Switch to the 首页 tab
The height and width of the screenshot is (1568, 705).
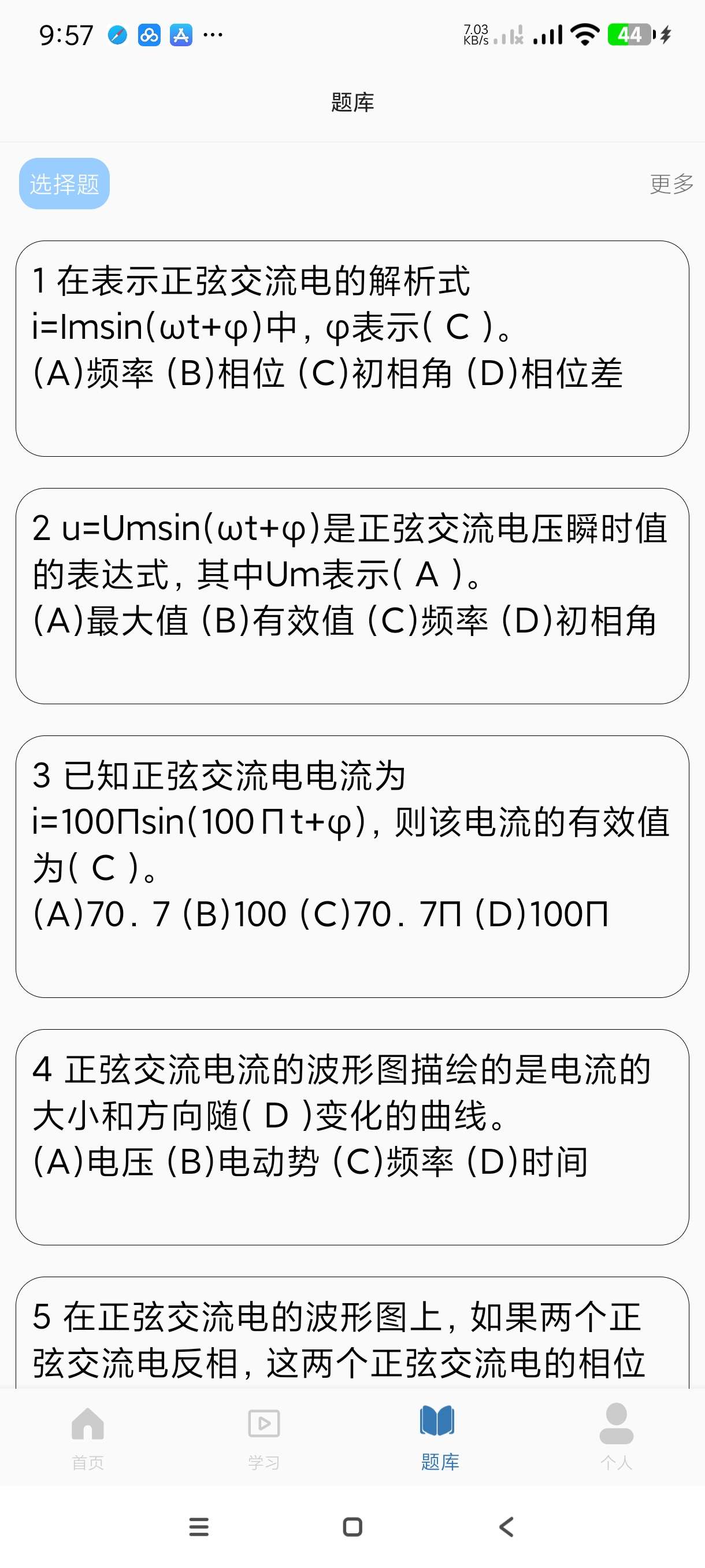pos(88,1437)
